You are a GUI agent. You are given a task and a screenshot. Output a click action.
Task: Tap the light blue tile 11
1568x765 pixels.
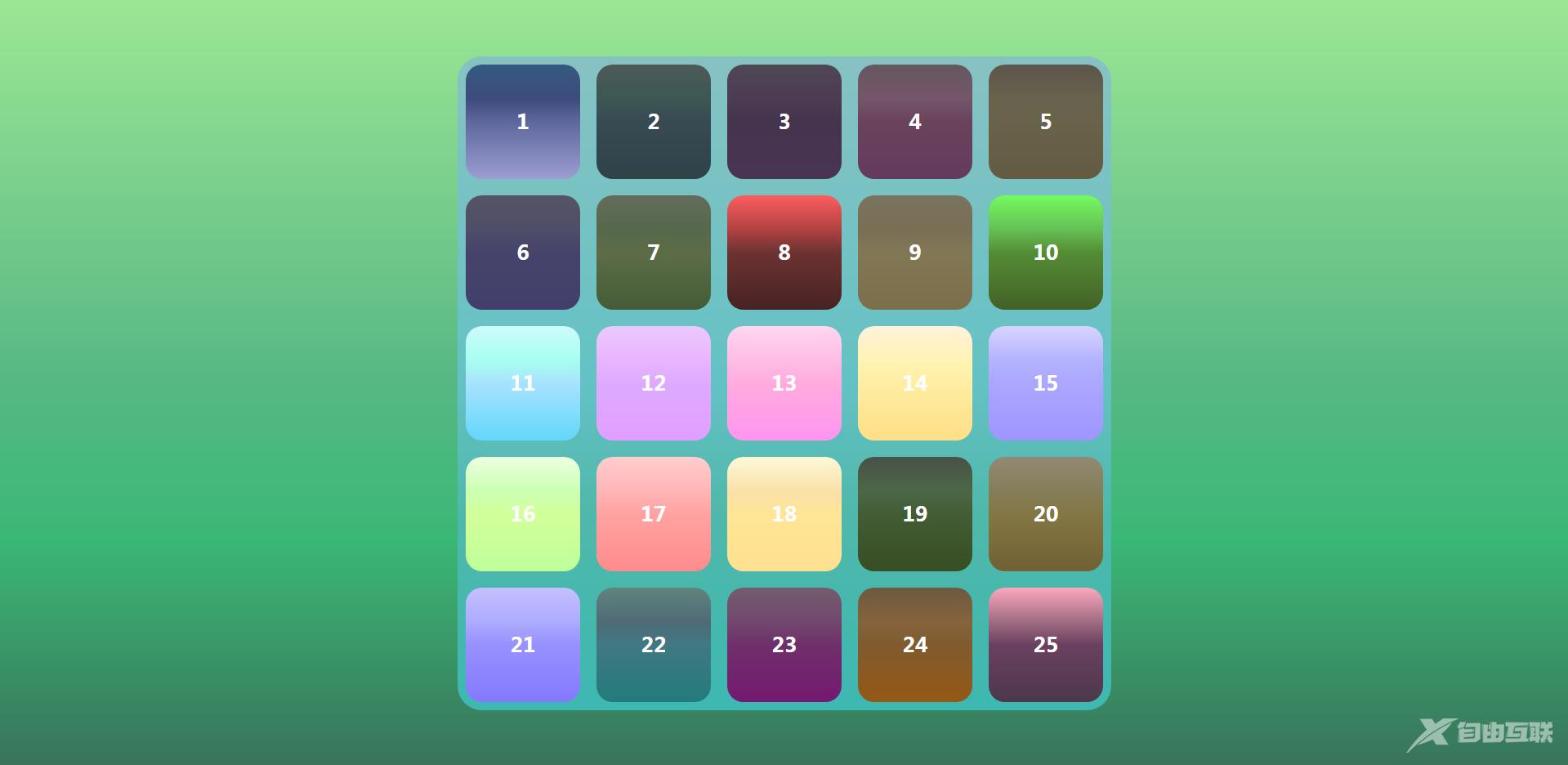[523, 383]
